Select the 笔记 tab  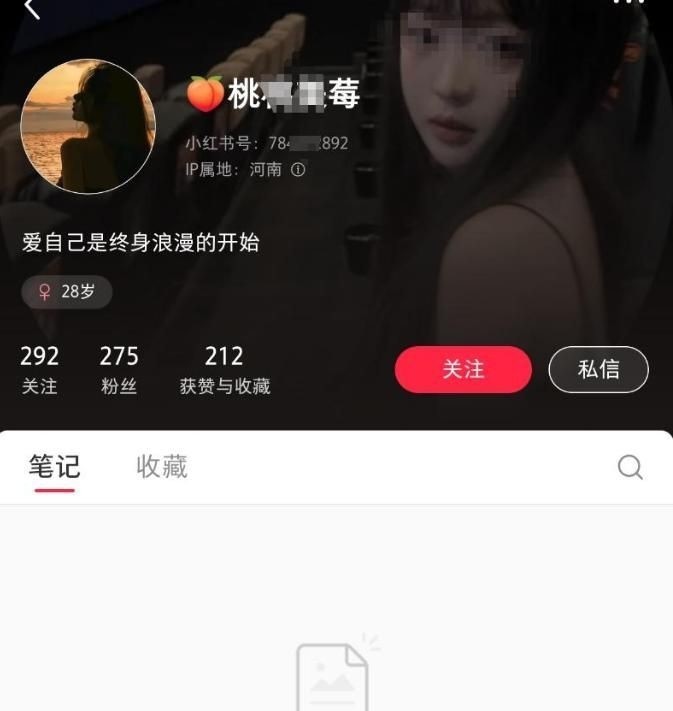coord(54,467)
